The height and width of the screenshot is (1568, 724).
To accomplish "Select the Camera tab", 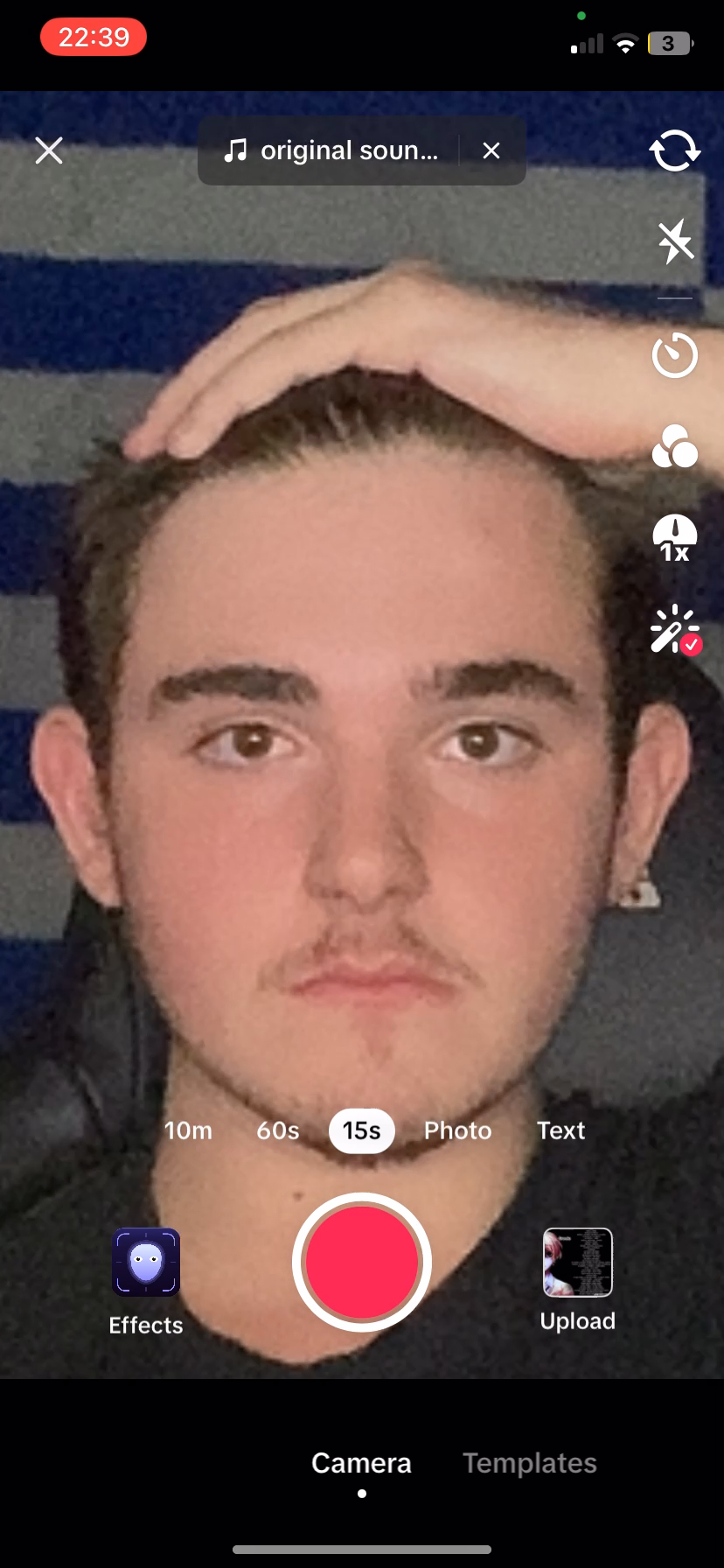I will pyautogui.click(x=362, y=1463).
